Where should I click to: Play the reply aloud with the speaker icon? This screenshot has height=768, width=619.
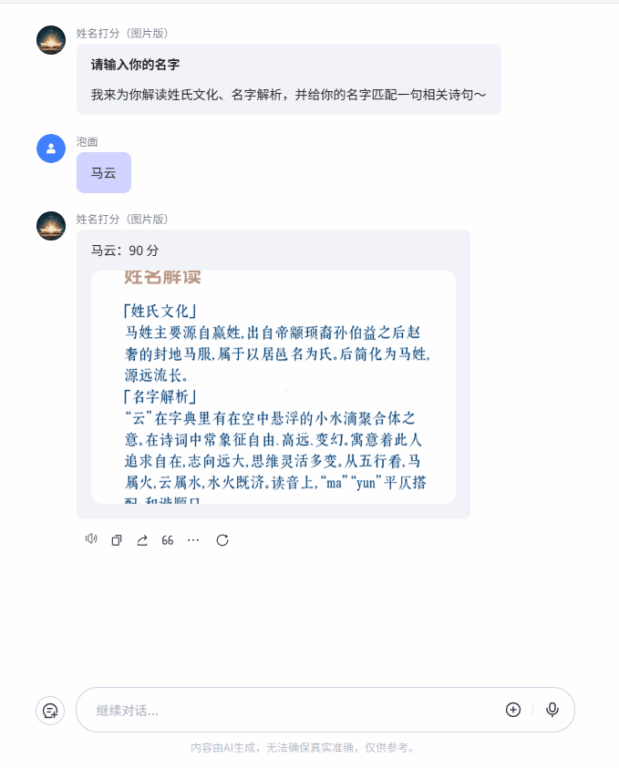[91, 540]
